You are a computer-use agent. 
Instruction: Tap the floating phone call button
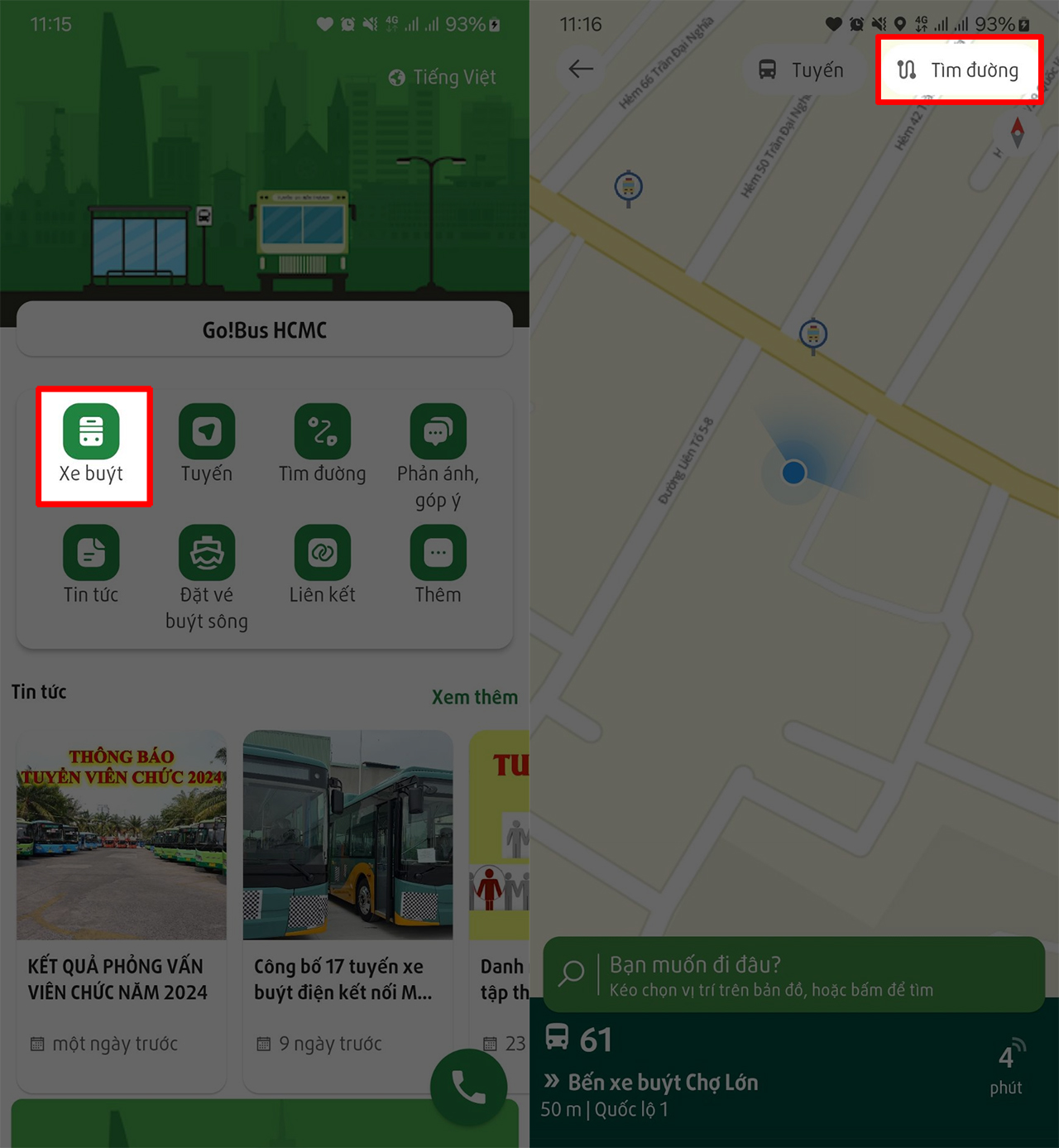[468, 1087]
